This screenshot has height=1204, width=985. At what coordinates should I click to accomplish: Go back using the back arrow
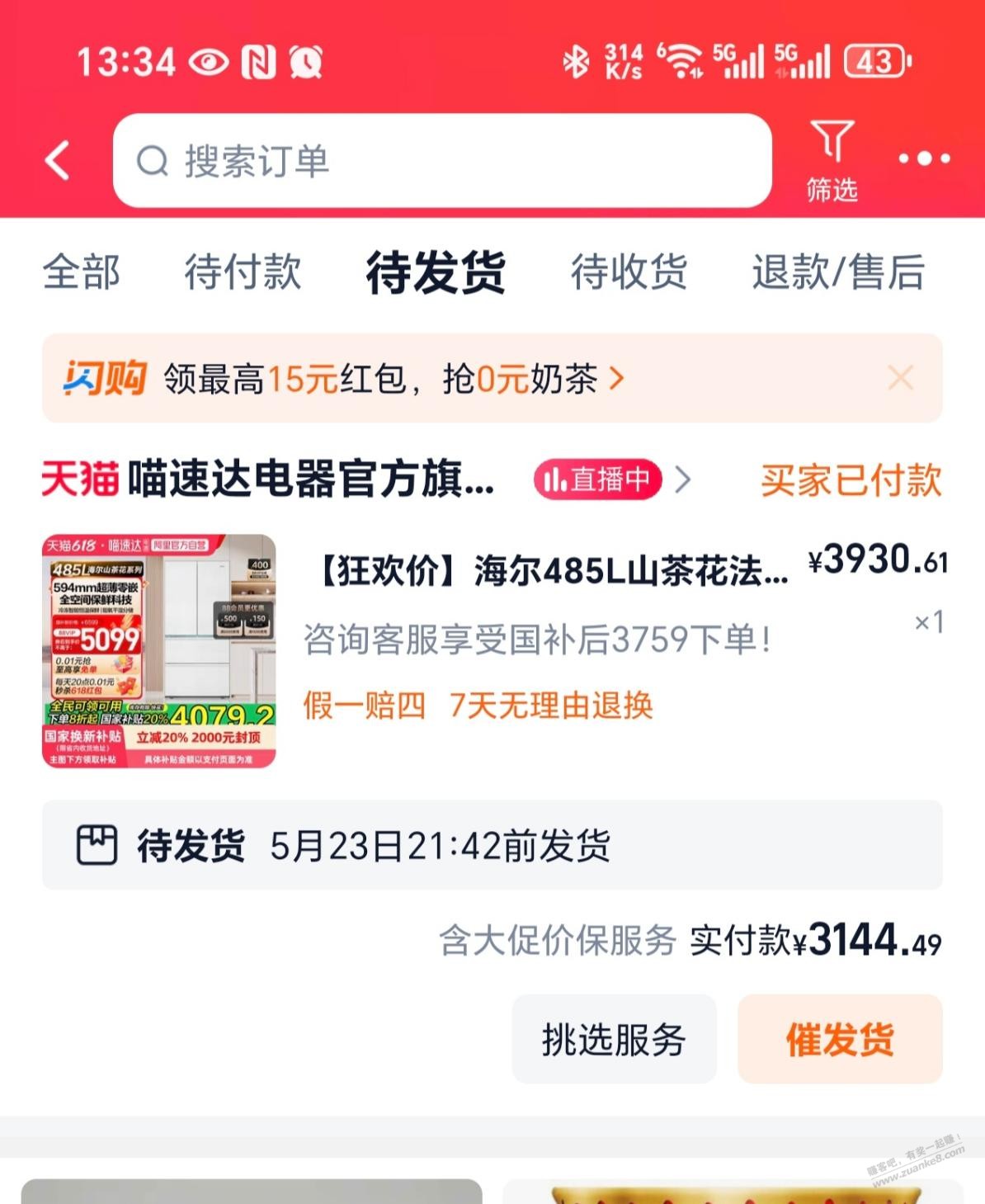[58, 160]
